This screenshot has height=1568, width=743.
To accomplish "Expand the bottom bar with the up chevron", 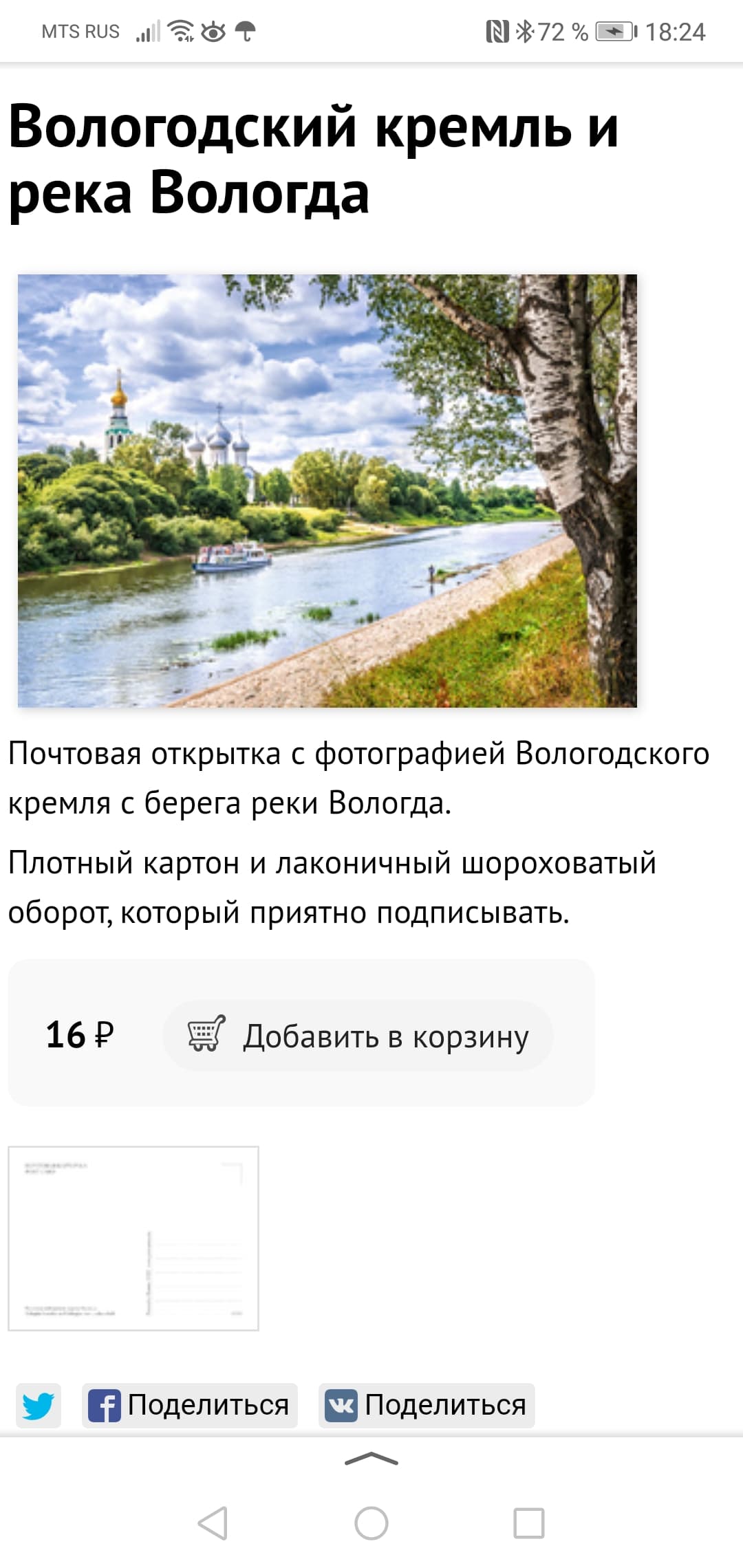I will (371, 1459).
